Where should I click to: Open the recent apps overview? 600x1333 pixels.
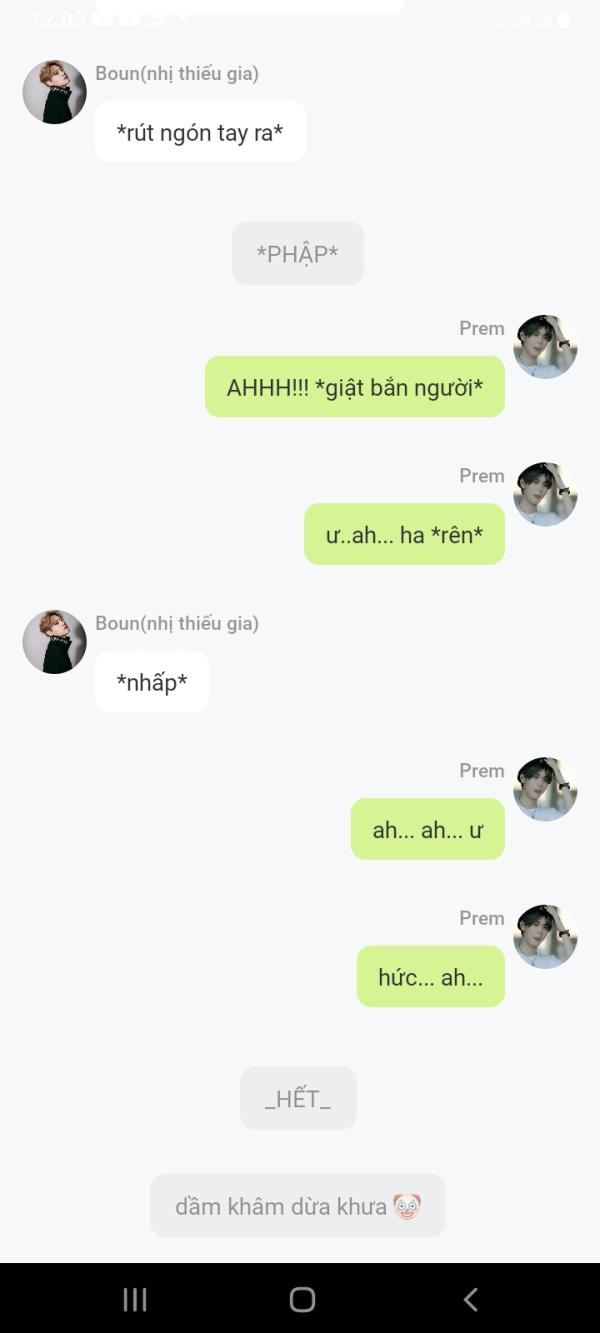135,1299
